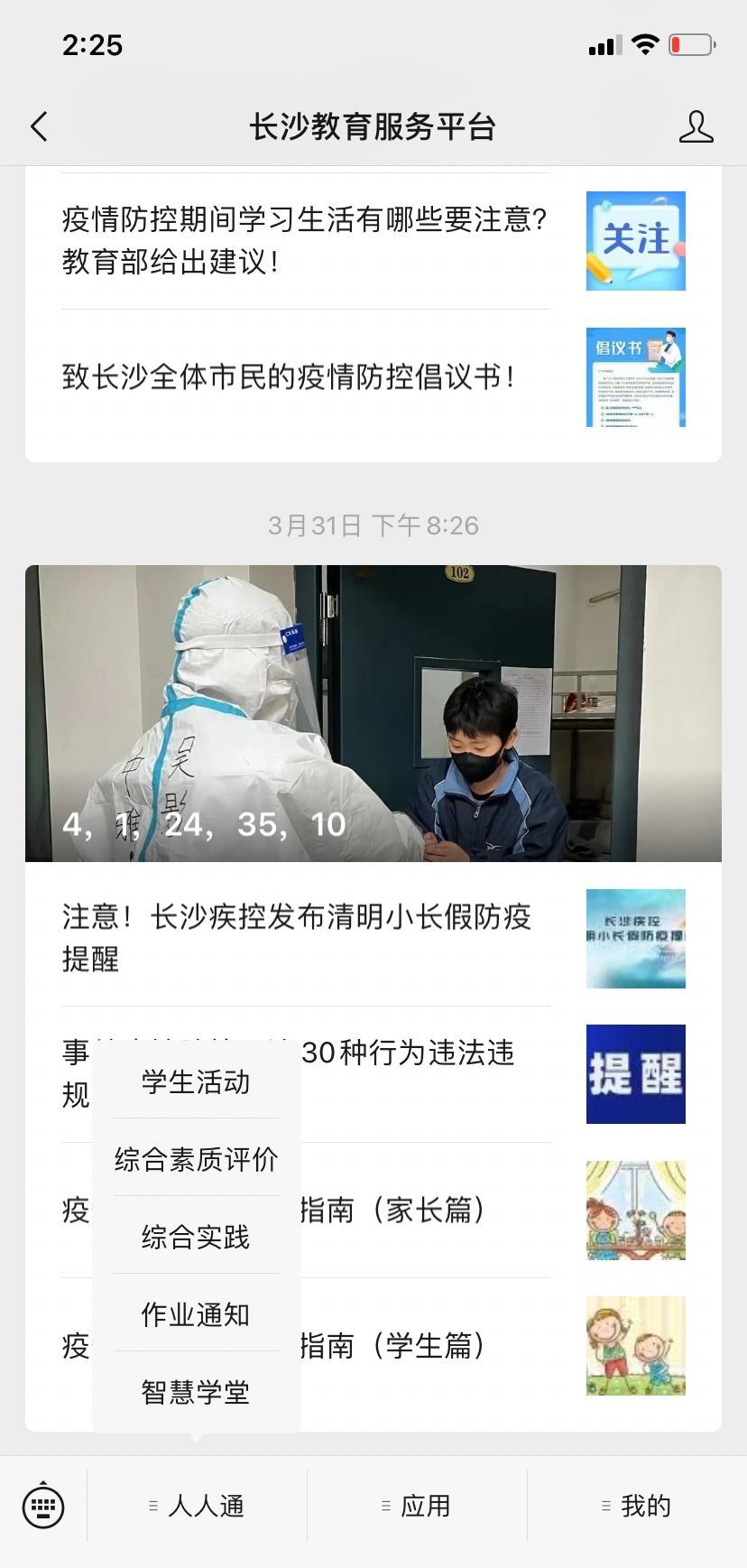Open the headline photo article card
The height and width of the screenshot is (1568, 747).
pos(373,713)
